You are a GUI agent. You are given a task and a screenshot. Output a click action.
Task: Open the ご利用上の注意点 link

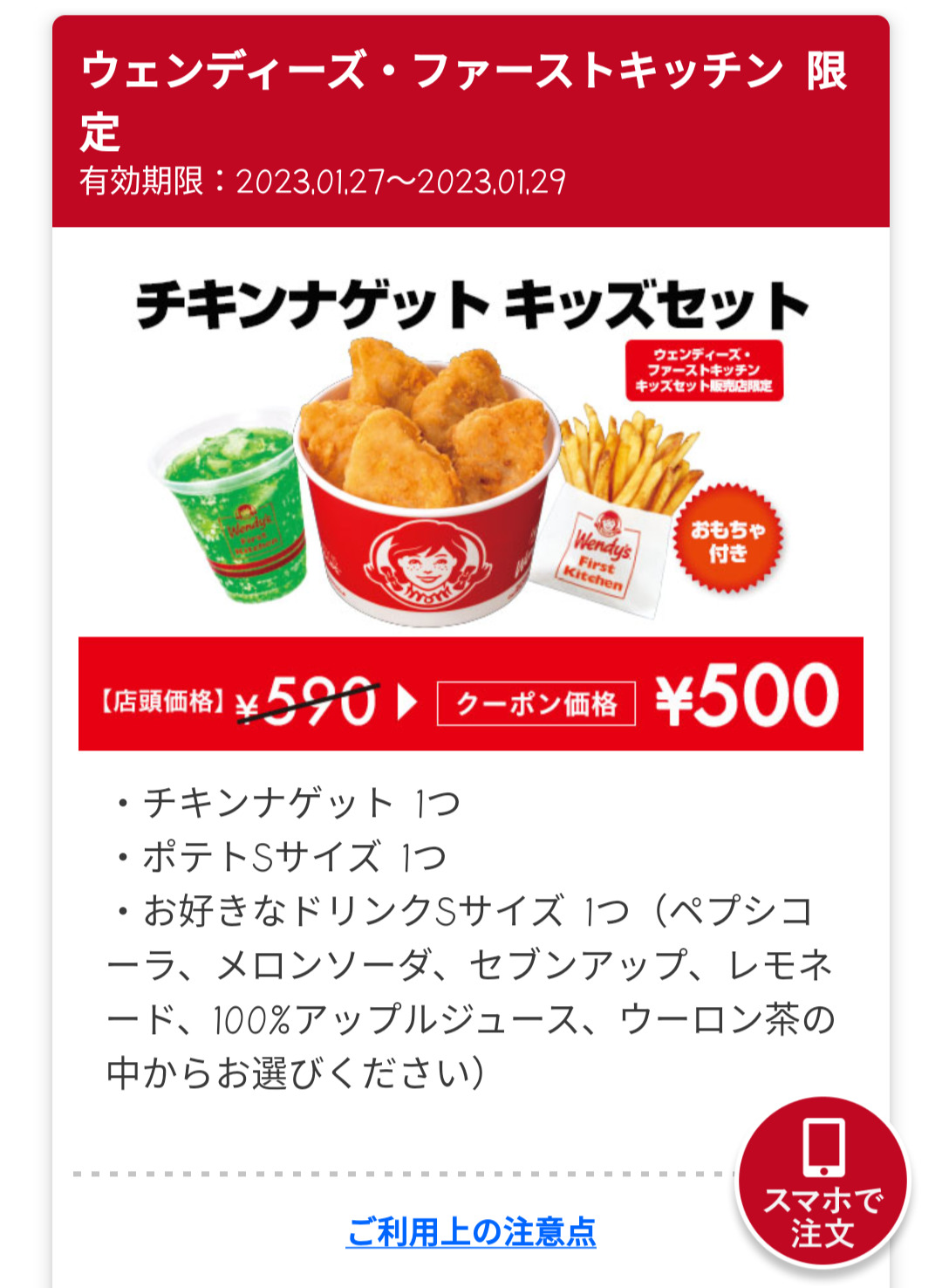coord(471,1231)
